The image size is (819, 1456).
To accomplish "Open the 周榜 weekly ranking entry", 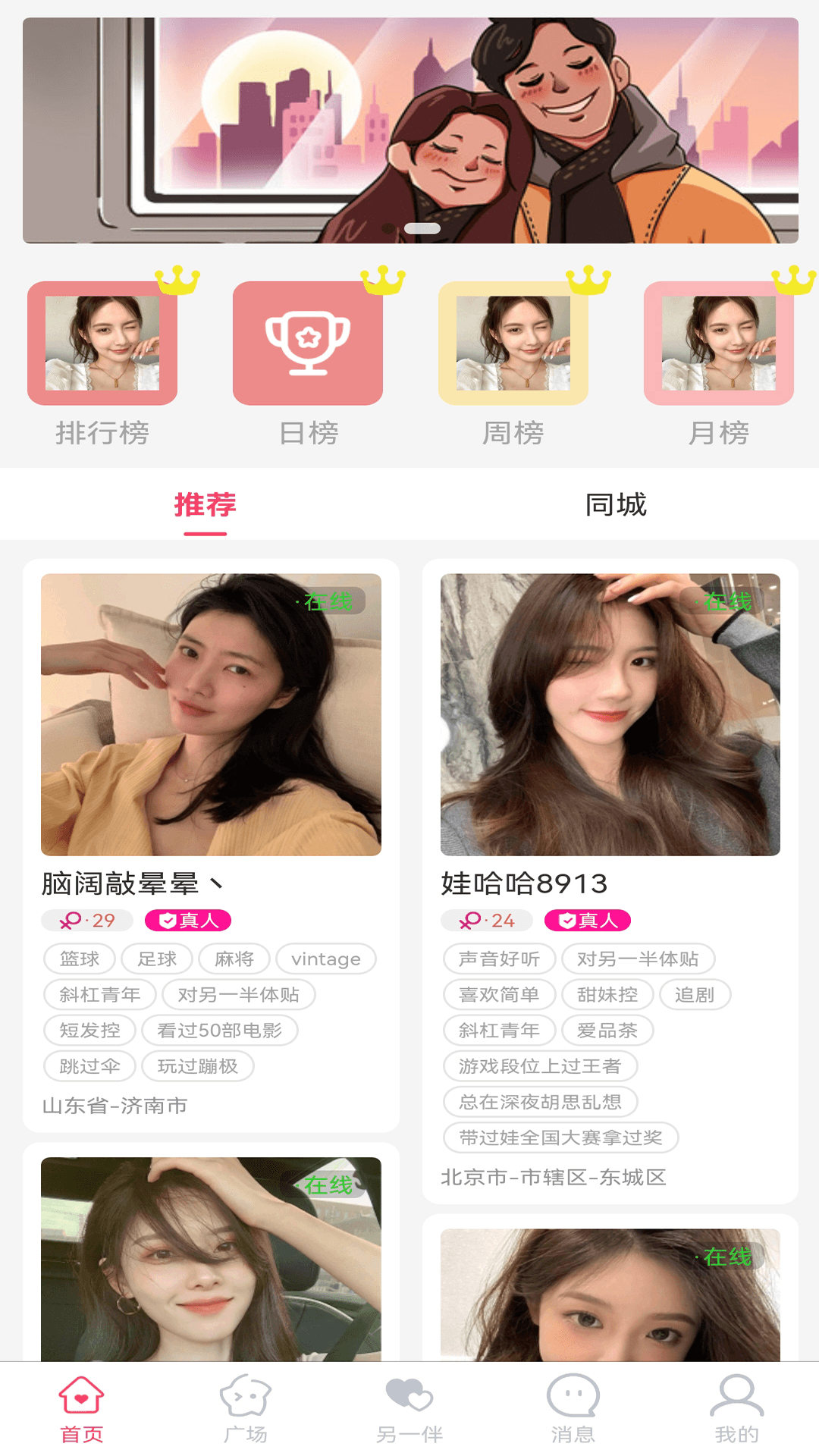I will pyautogui.click(x=513, y=343).
